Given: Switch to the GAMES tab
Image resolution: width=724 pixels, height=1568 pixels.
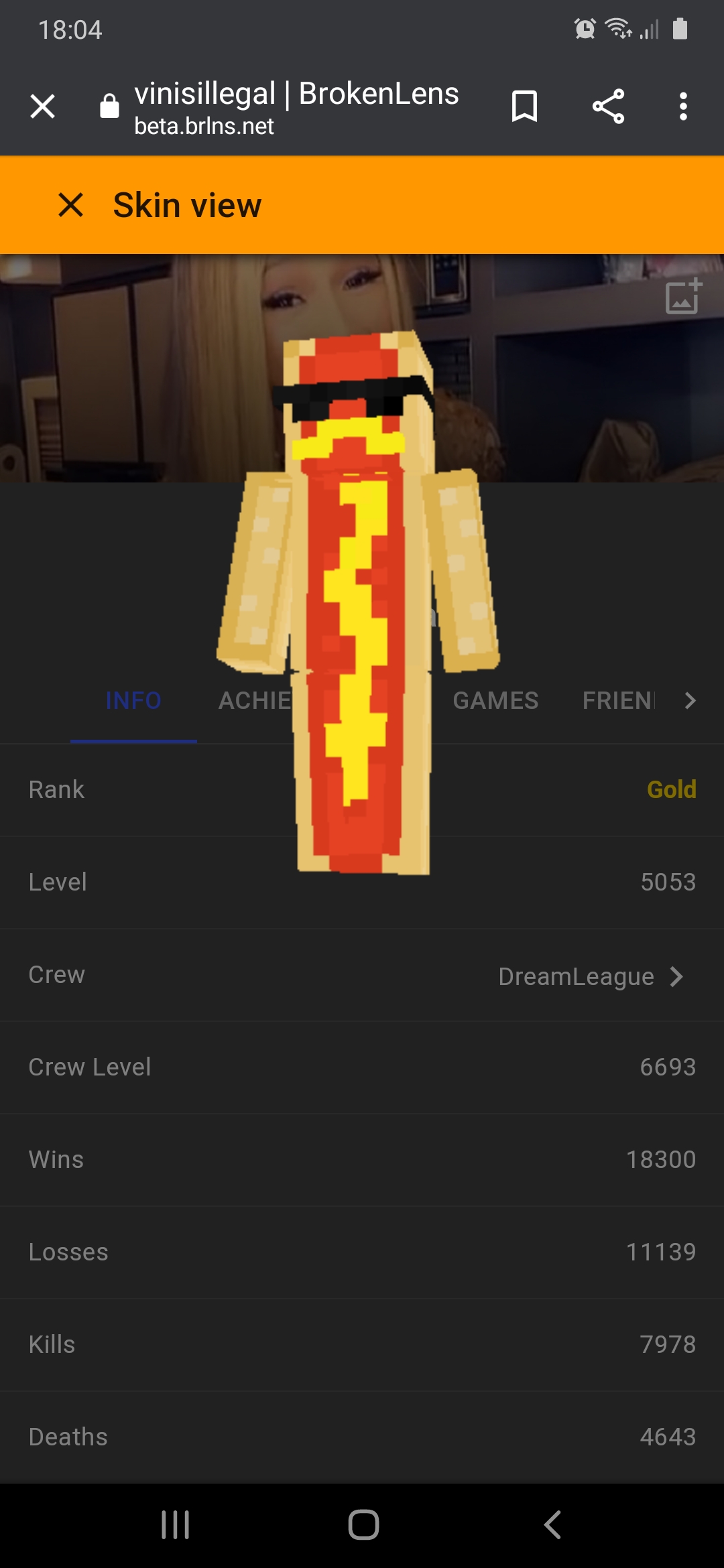Looking at the screenshot, I should pos(495,700).
